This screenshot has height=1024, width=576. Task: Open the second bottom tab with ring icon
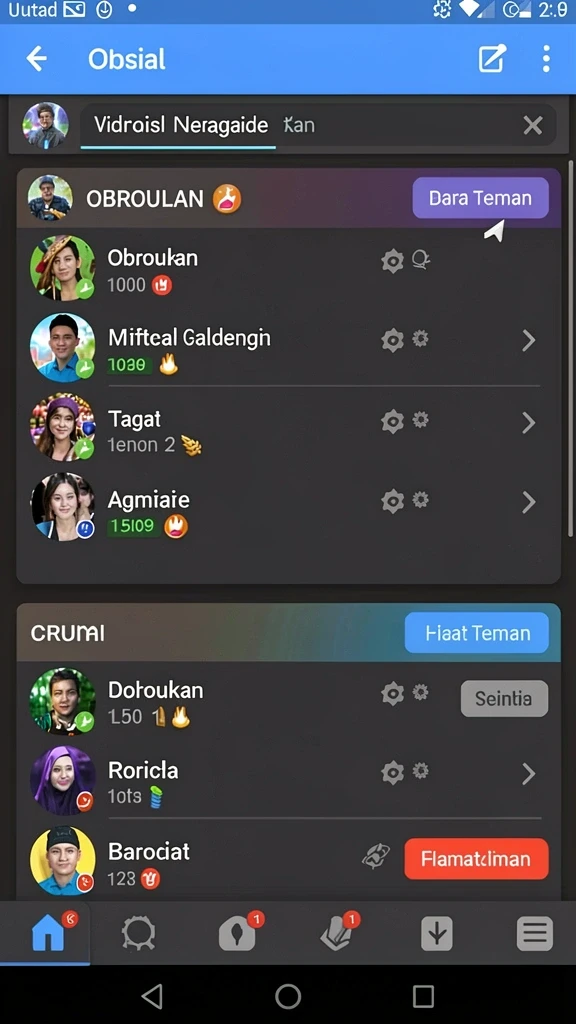click(x=138, y=933)
